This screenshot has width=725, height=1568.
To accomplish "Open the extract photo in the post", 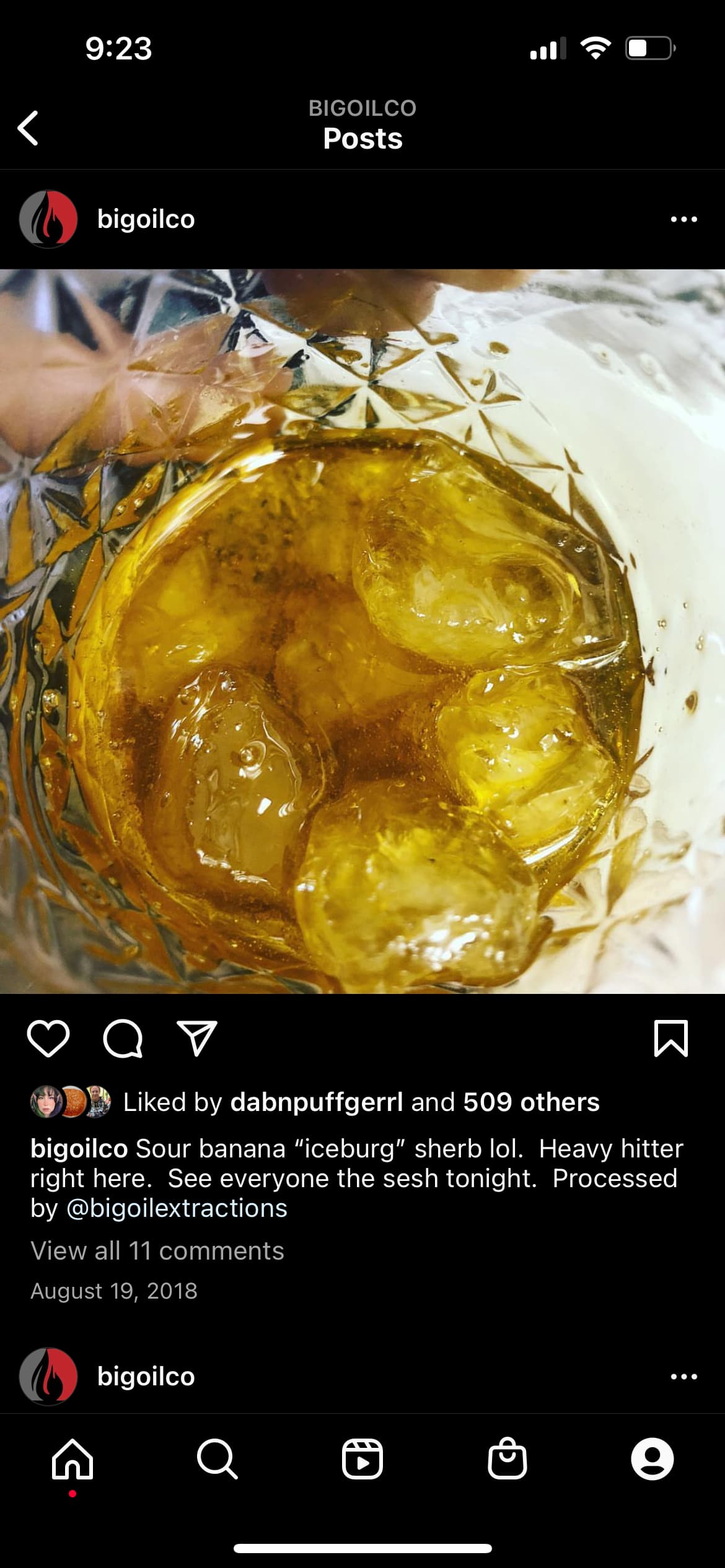I will pos(362,632).
